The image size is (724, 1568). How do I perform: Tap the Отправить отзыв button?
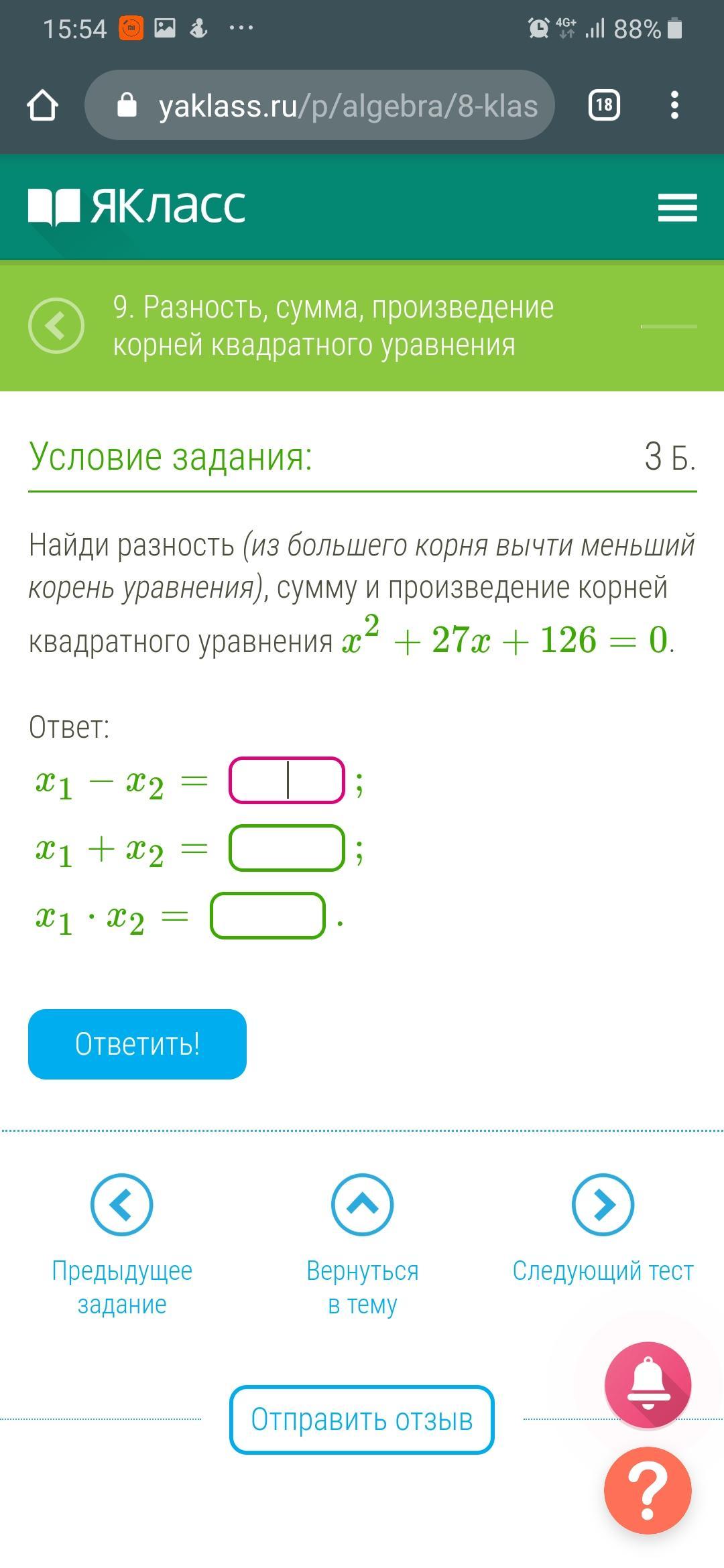[x=362, y=1419]
